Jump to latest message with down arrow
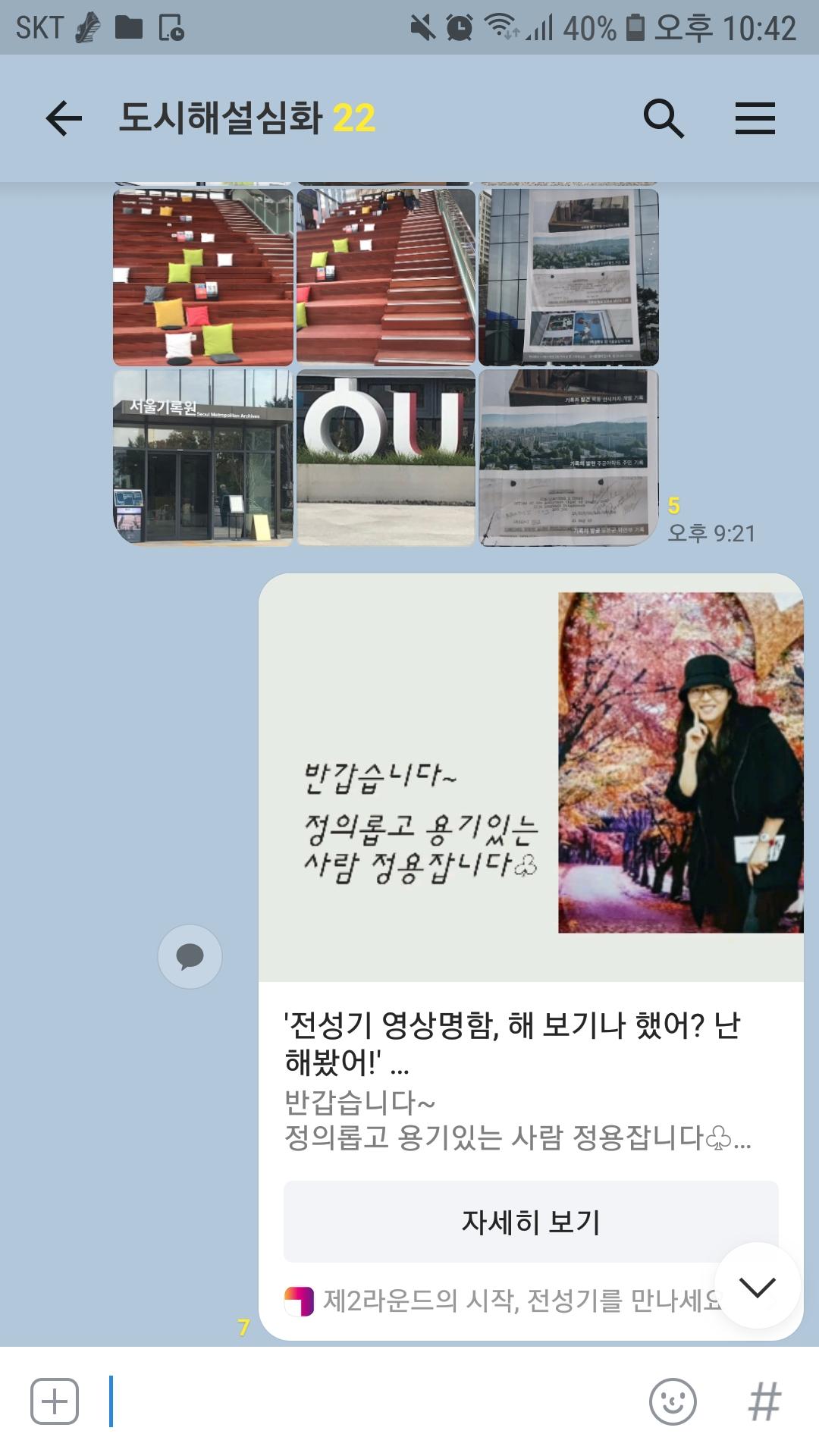 point(757,1286)
